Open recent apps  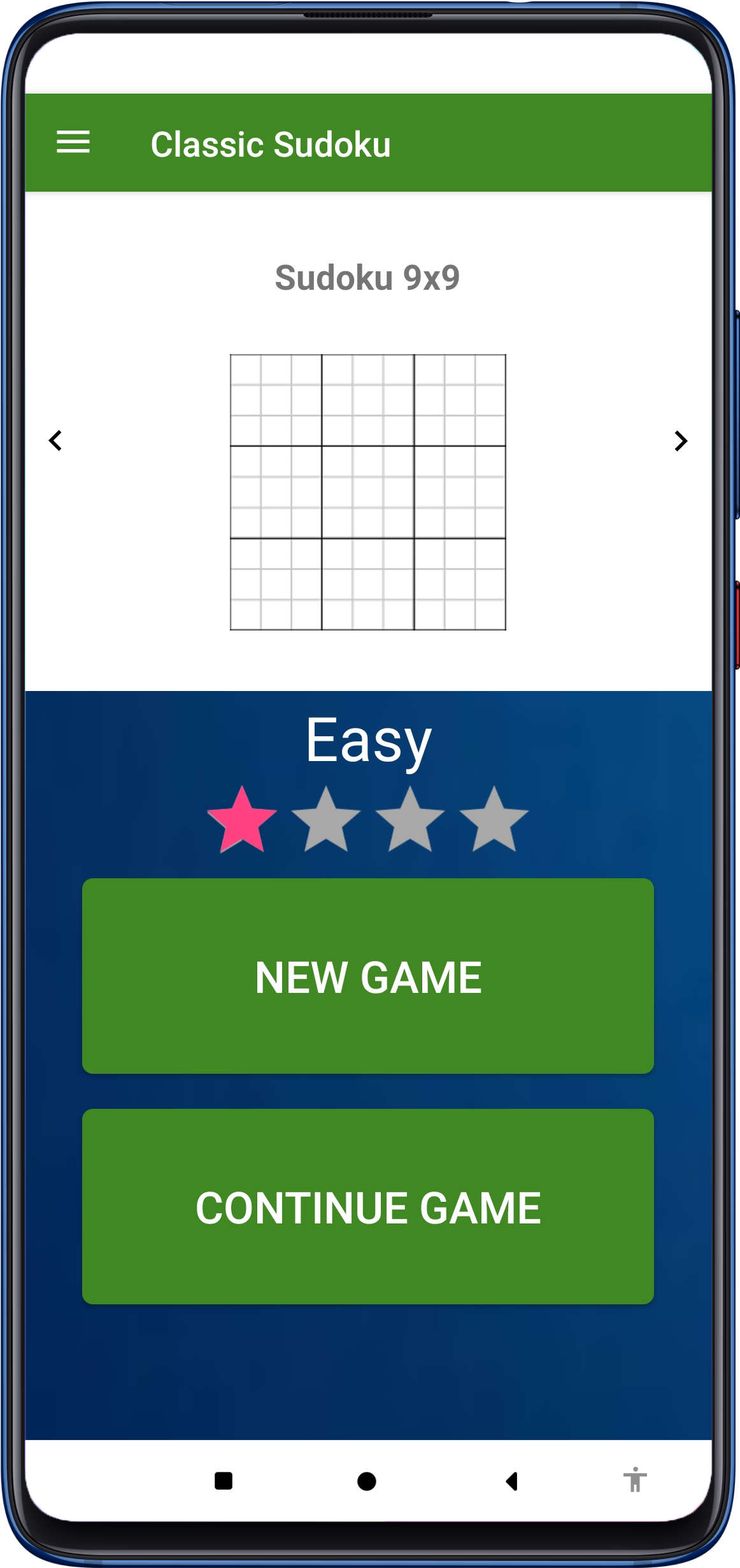tap(224, 1481)
